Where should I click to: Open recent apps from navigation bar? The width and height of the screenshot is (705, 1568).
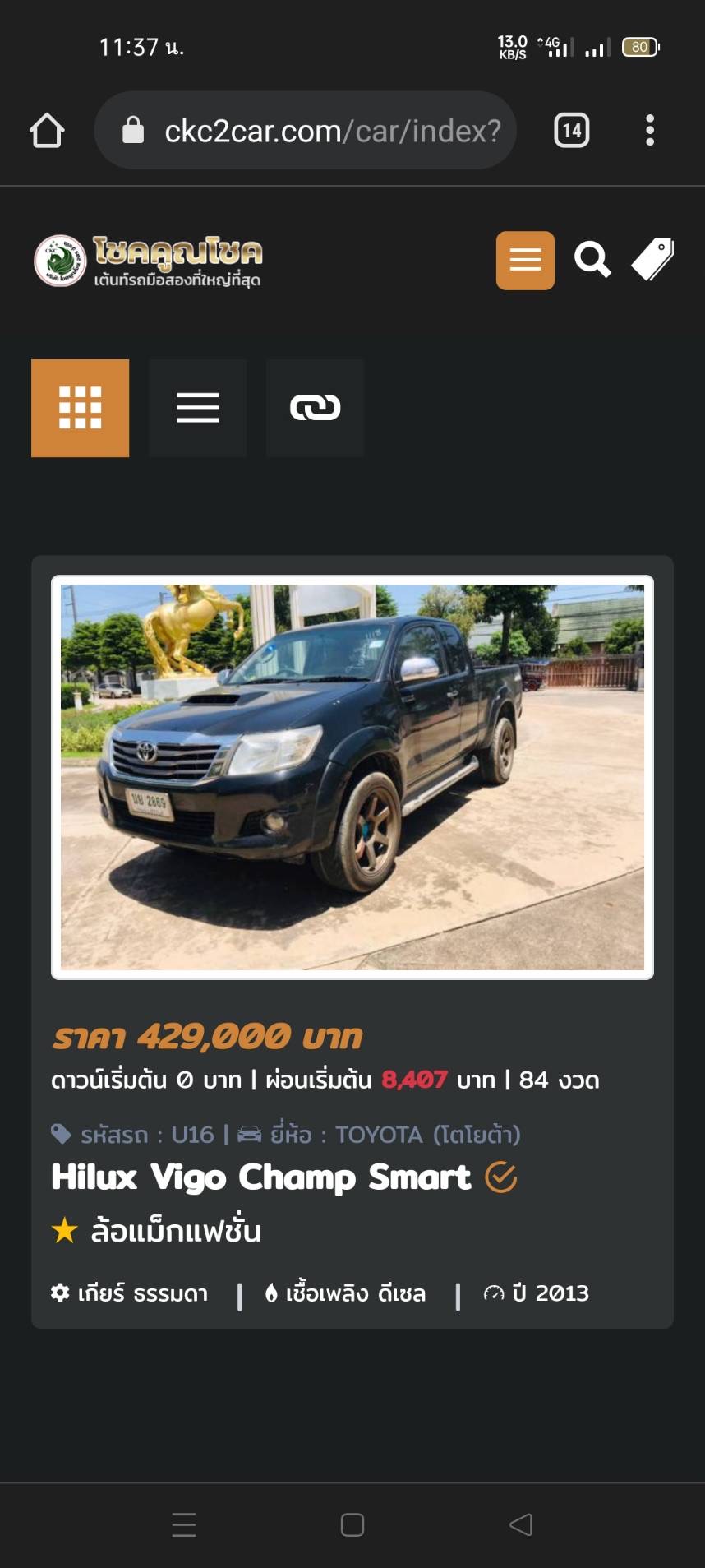184,1525
